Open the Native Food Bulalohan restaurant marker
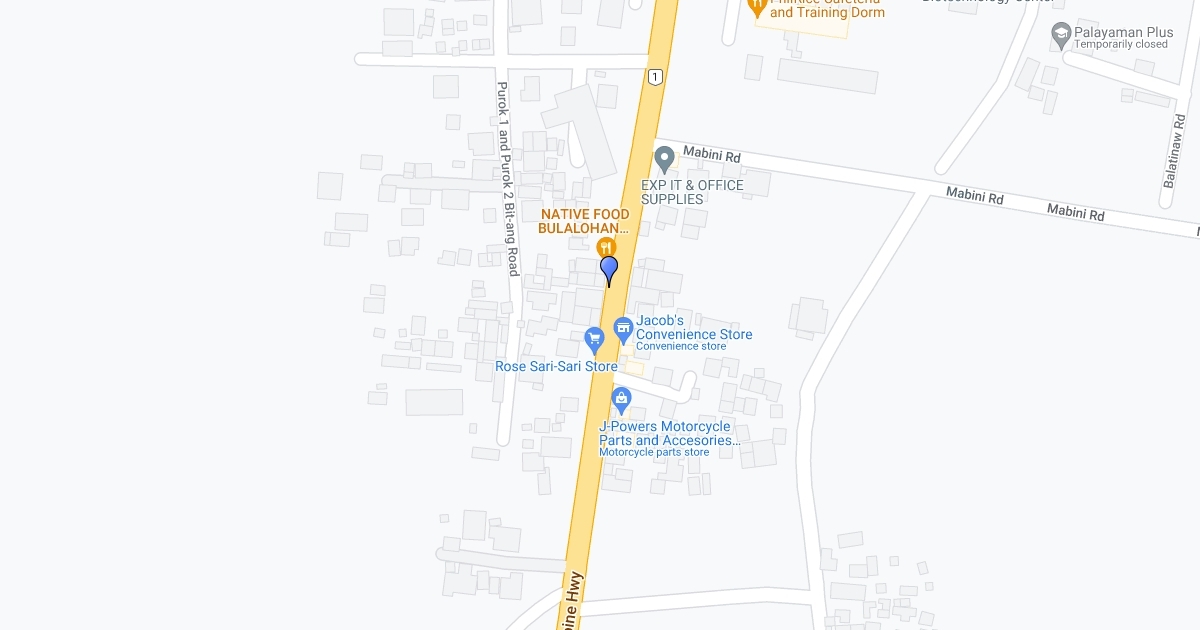This screenshot has height=630, width=1200. [x=605, y=246]
